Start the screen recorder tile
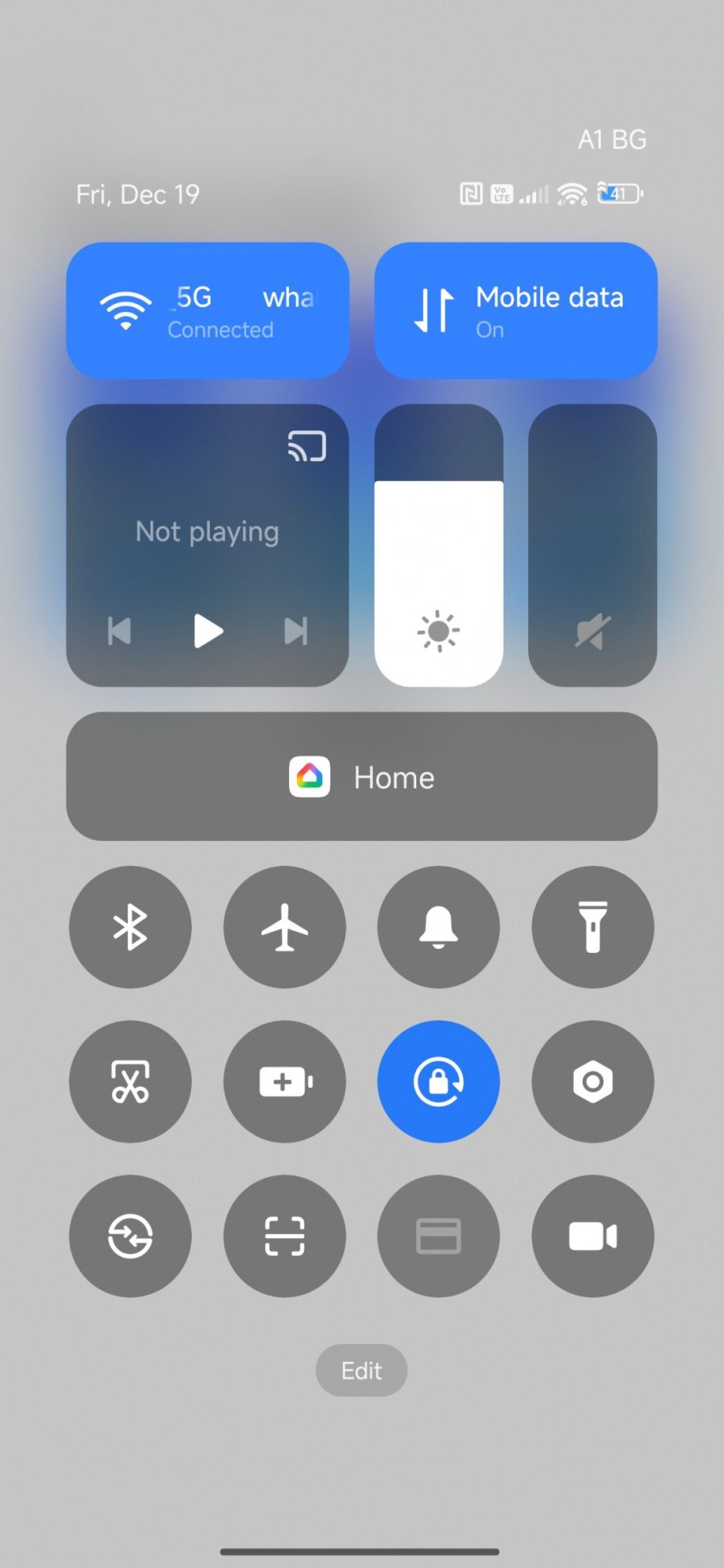Image resolution: width=724 pixels, height=1568 pixels. [x=593, y=1236]
